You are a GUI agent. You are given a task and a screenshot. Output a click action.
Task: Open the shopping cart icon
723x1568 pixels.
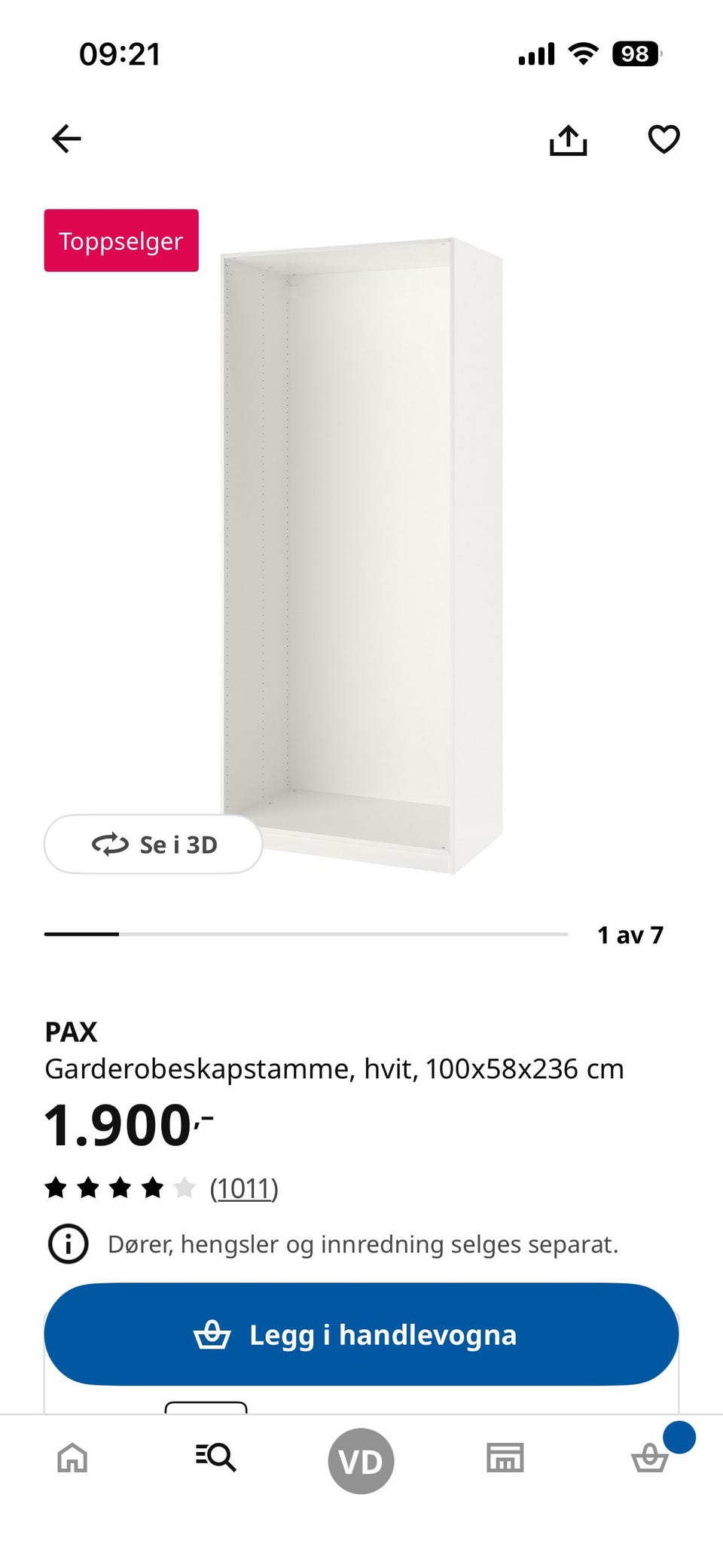pos(650,1459)
